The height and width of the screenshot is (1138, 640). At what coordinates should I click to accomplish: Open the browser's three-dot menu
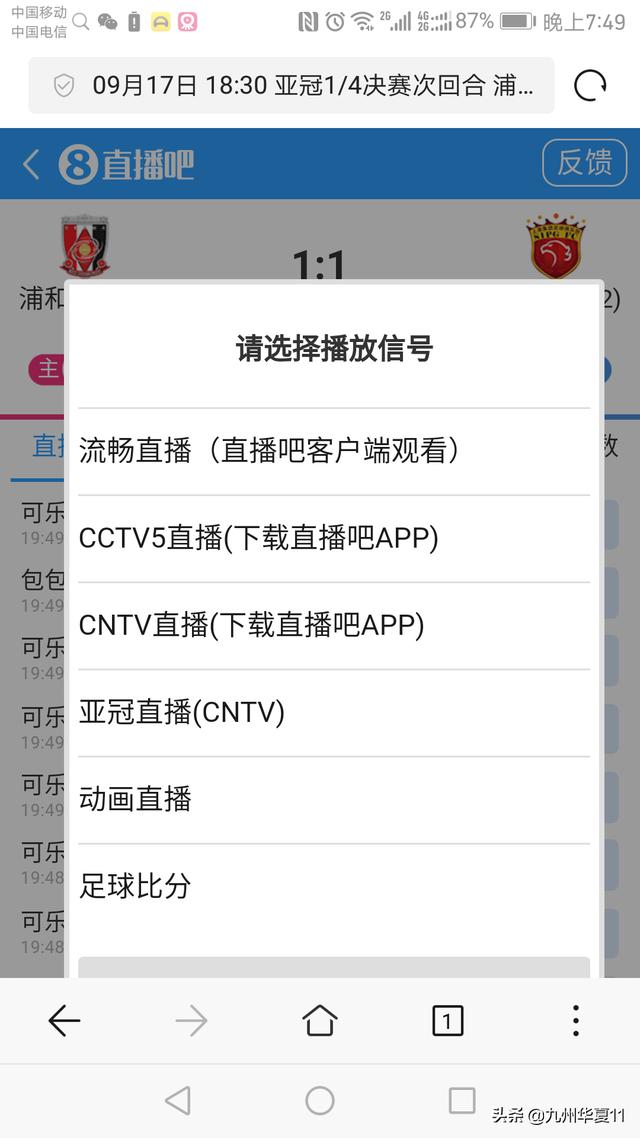pyautogui.click(x=575, y=1020)
